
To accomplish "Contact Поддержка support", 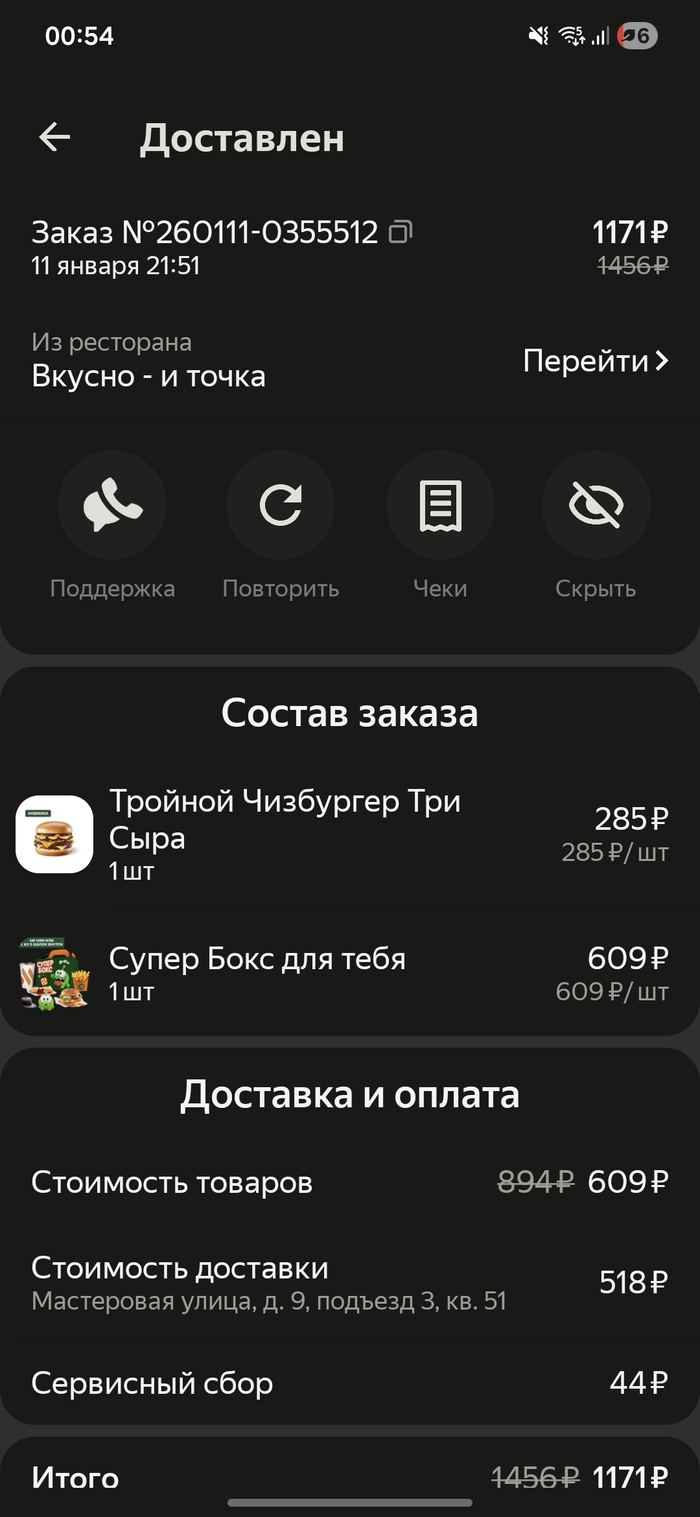I will coord(112,506).
